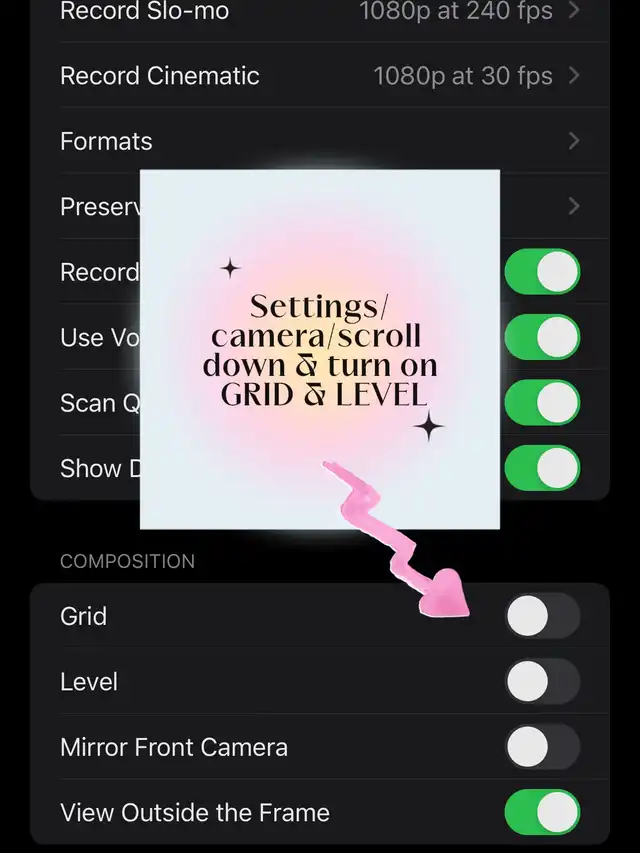The image size is (640, 853).
Task: Open the Formats row
Action: [x=320, y=141]
